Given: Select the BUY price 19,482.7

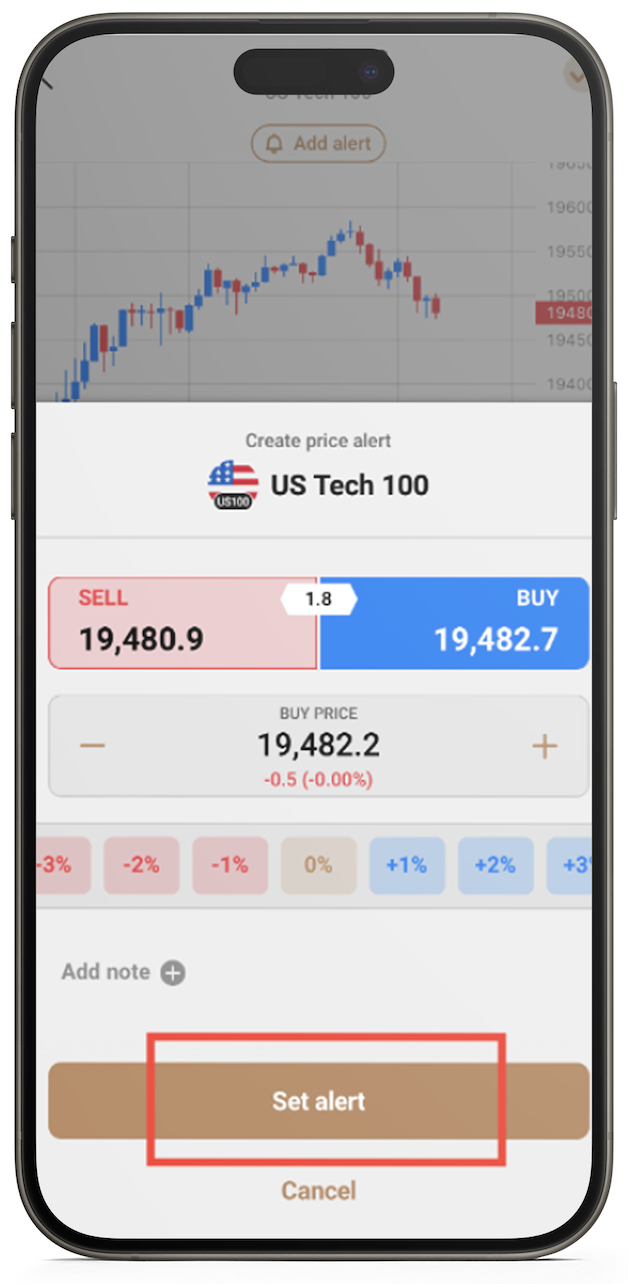Looking at the screenshot, I should click(454, 623).
